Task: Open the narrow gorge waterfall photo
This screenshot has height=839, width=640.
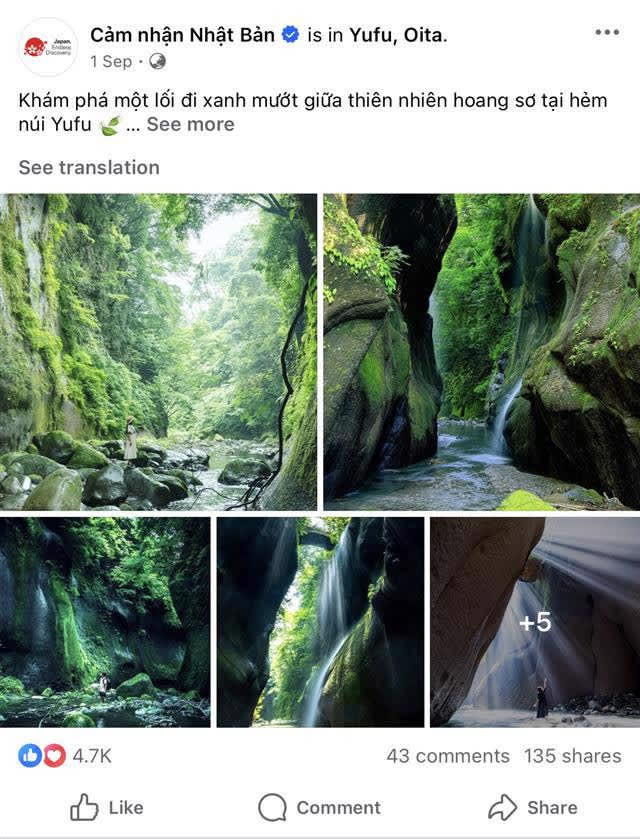Action: (481, 352)
